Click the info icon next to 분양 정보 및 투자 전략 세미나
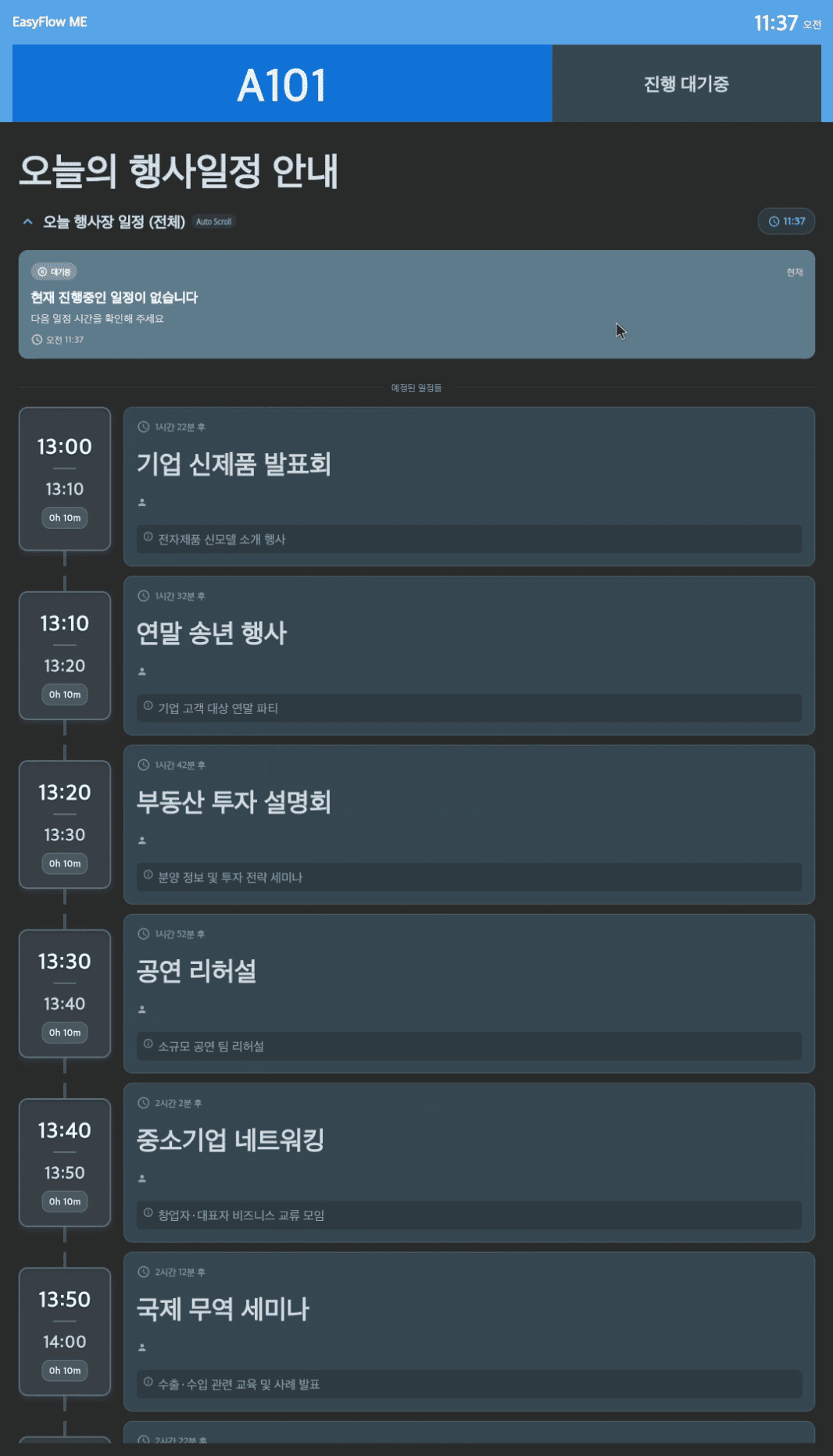This screenshot has width=833, height=1456. pyautogui.click(x=149, y=875)
